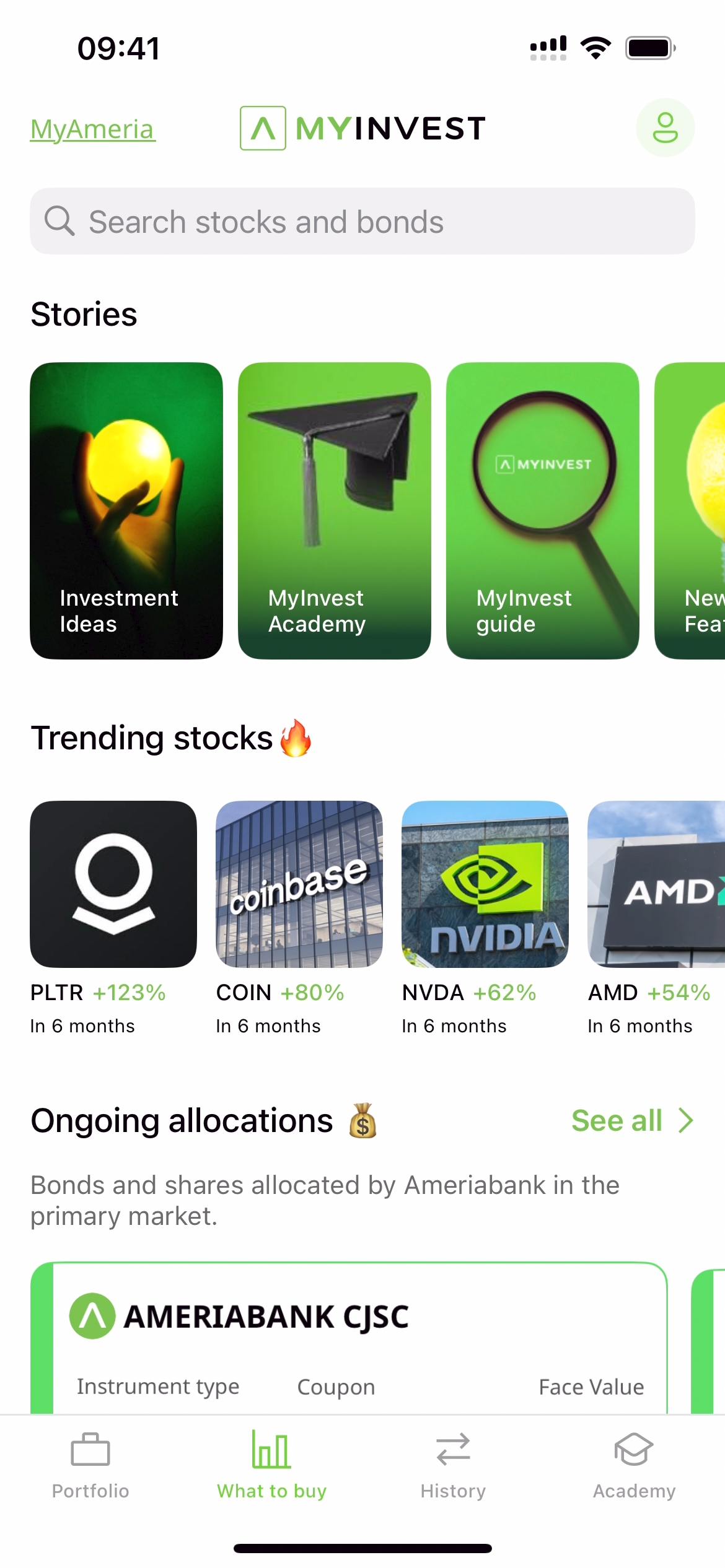This screenshot has width=725, height=1568.
Task: Switch to the Portfolio tab
Action: pyautogui.click(x=90, y=1464)
